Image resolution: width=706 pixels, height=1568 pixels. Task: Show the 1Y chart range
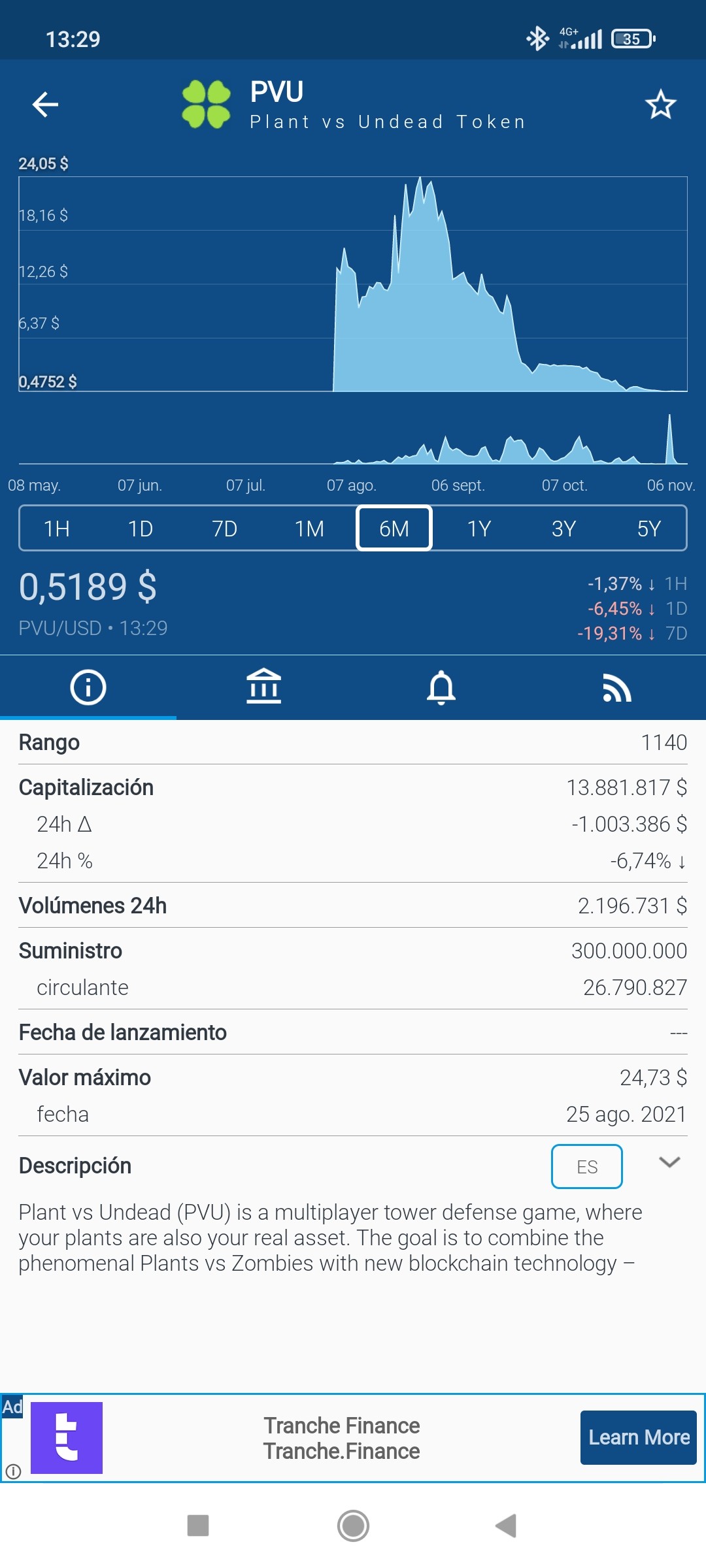pyautogui.click(x=479, y=529)
